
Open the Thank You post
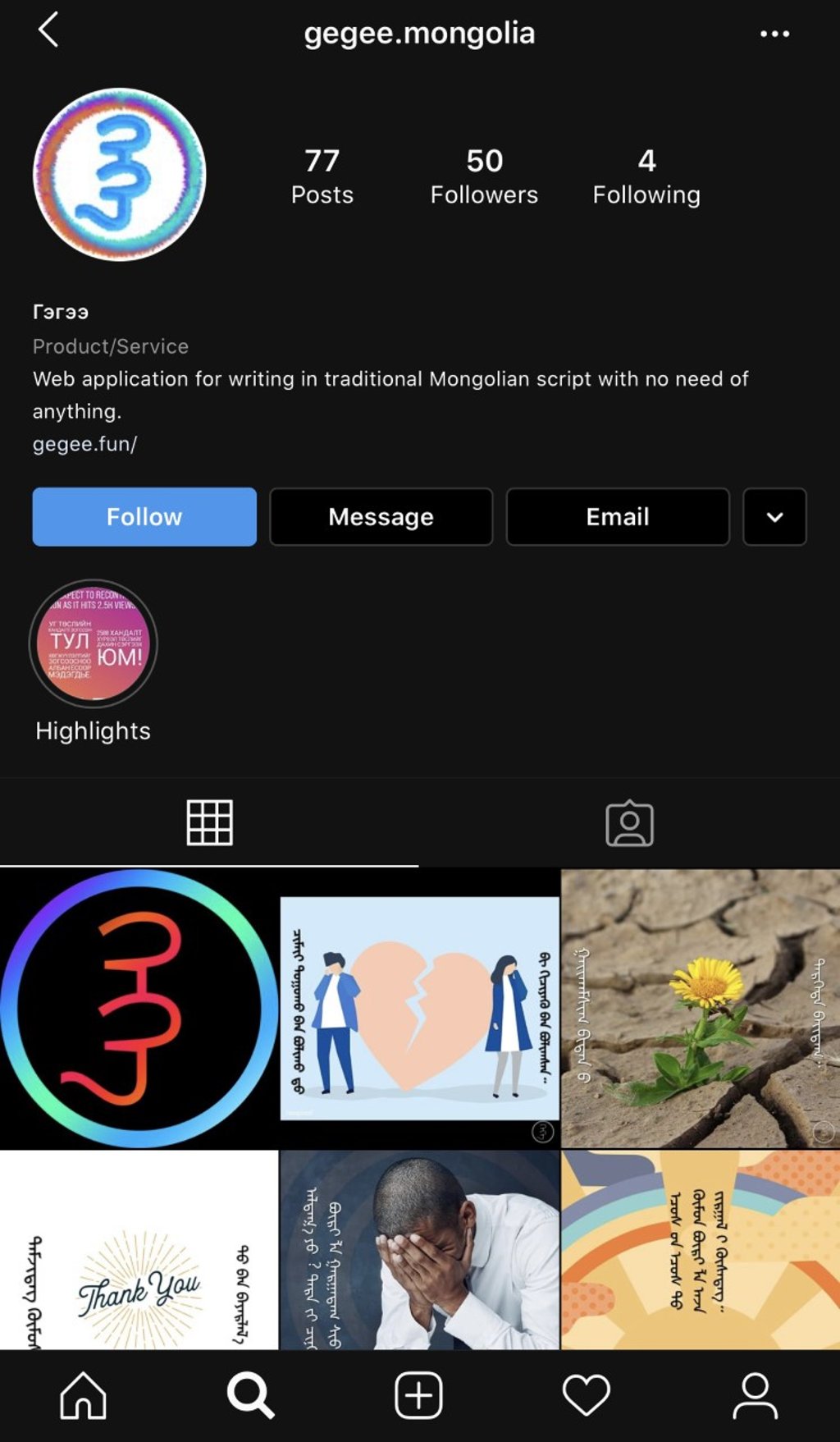[x=139, y=1249]
